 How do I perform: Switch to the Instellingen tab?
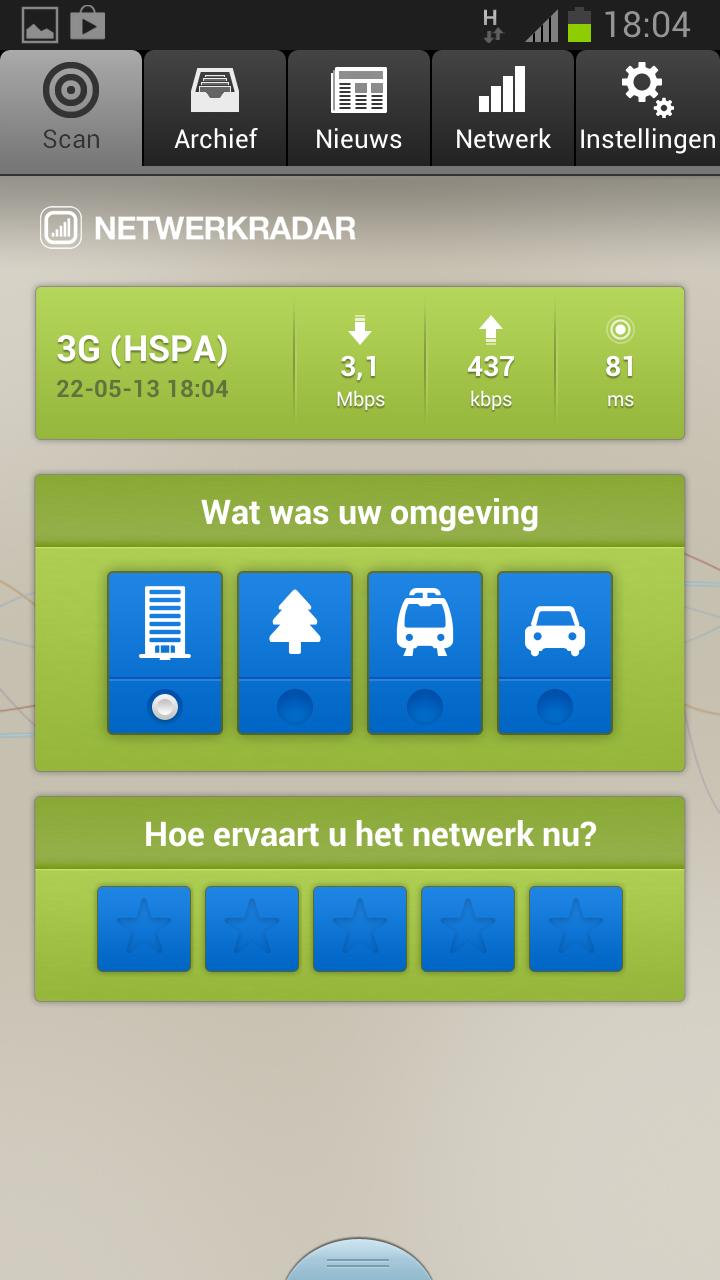pos(645,108)
